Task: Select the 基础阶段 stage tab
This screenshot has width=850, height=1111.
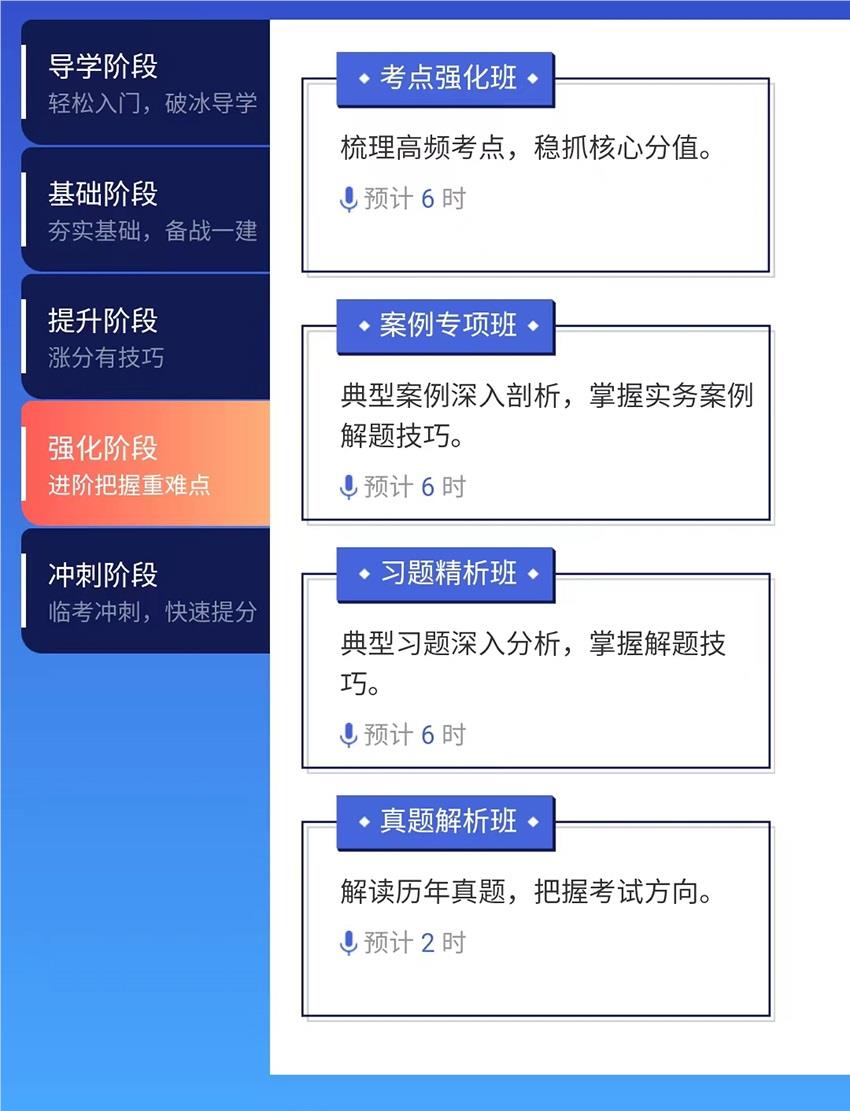Action: point(146,210)
